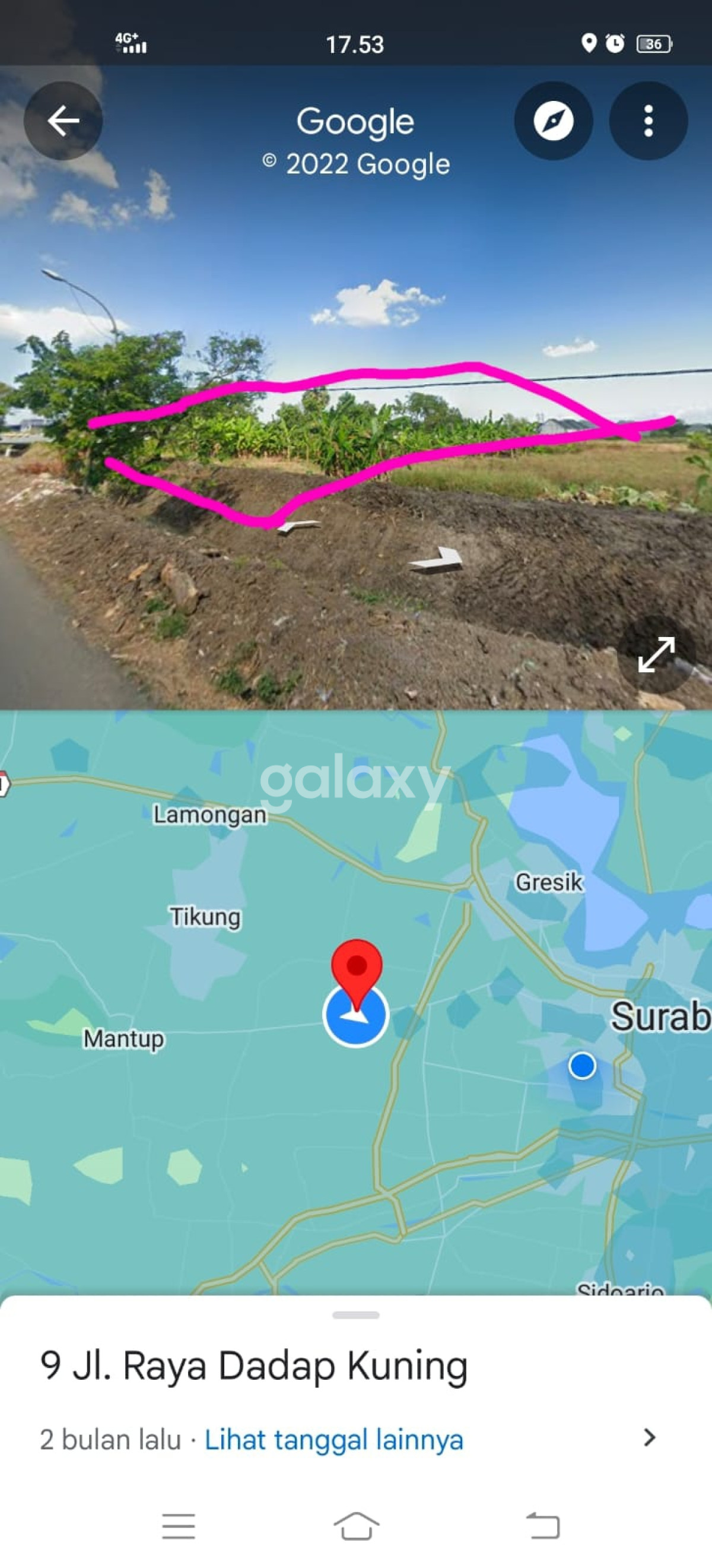Go back from Street View
Screen dimensions: 712x1568
tap(63, 121)
